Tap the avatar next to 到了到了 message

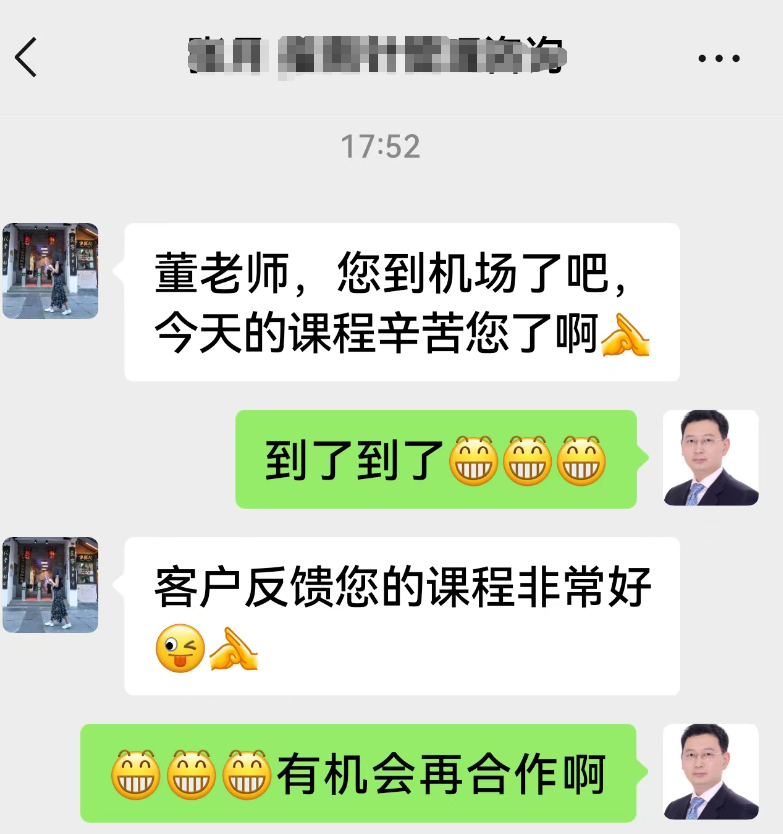711,458
